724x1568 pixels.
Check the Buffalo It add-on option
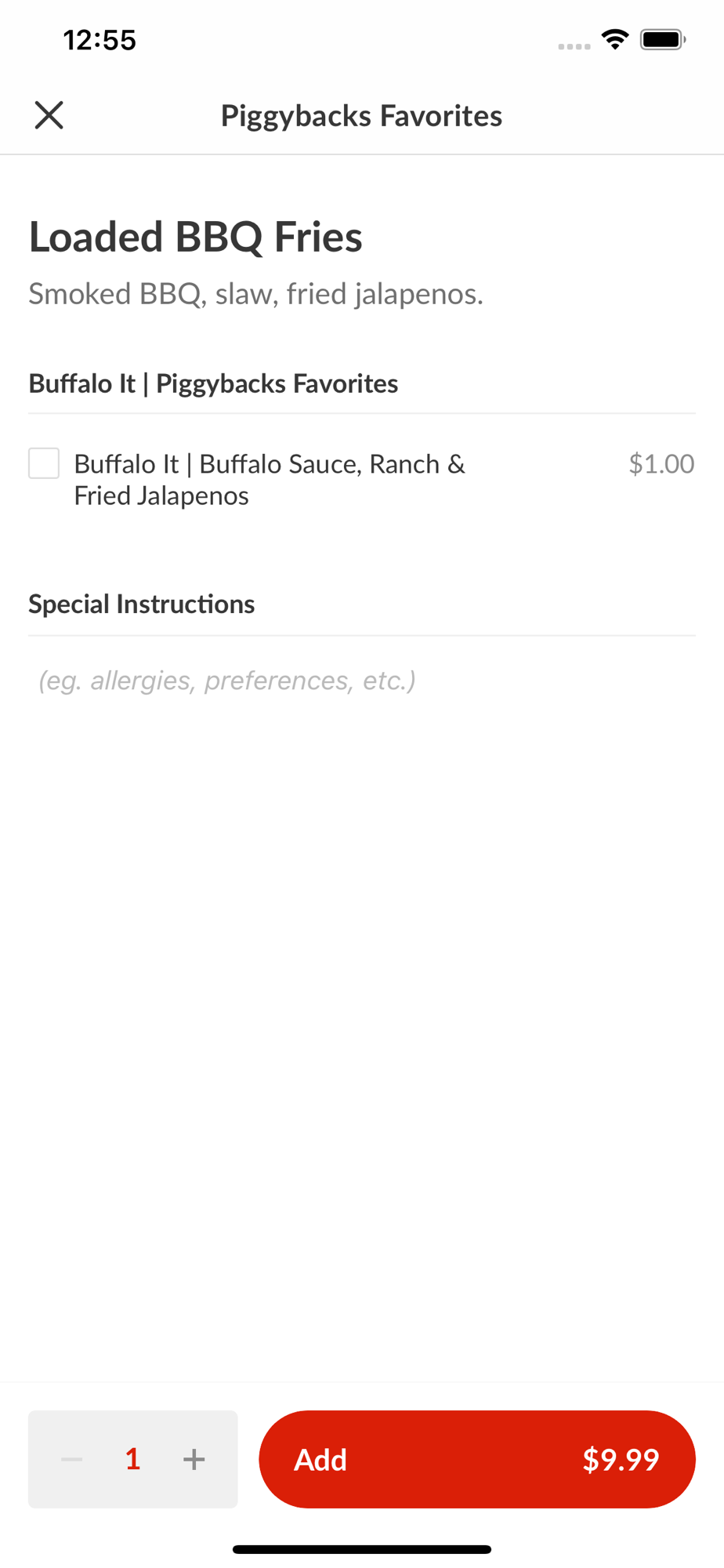pyautogui.click(x=44, y=463)
